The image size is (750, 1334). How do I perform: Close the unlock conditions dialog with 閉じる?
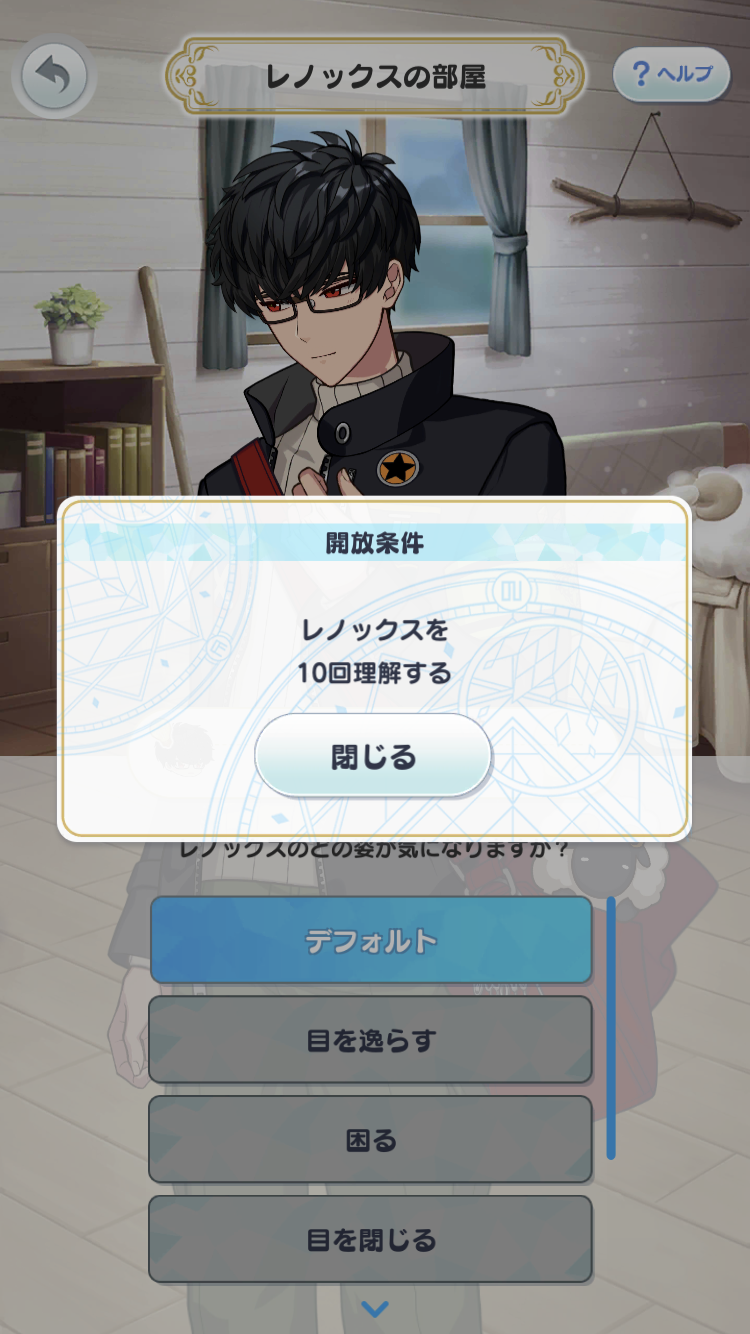[x=372, y=757]
